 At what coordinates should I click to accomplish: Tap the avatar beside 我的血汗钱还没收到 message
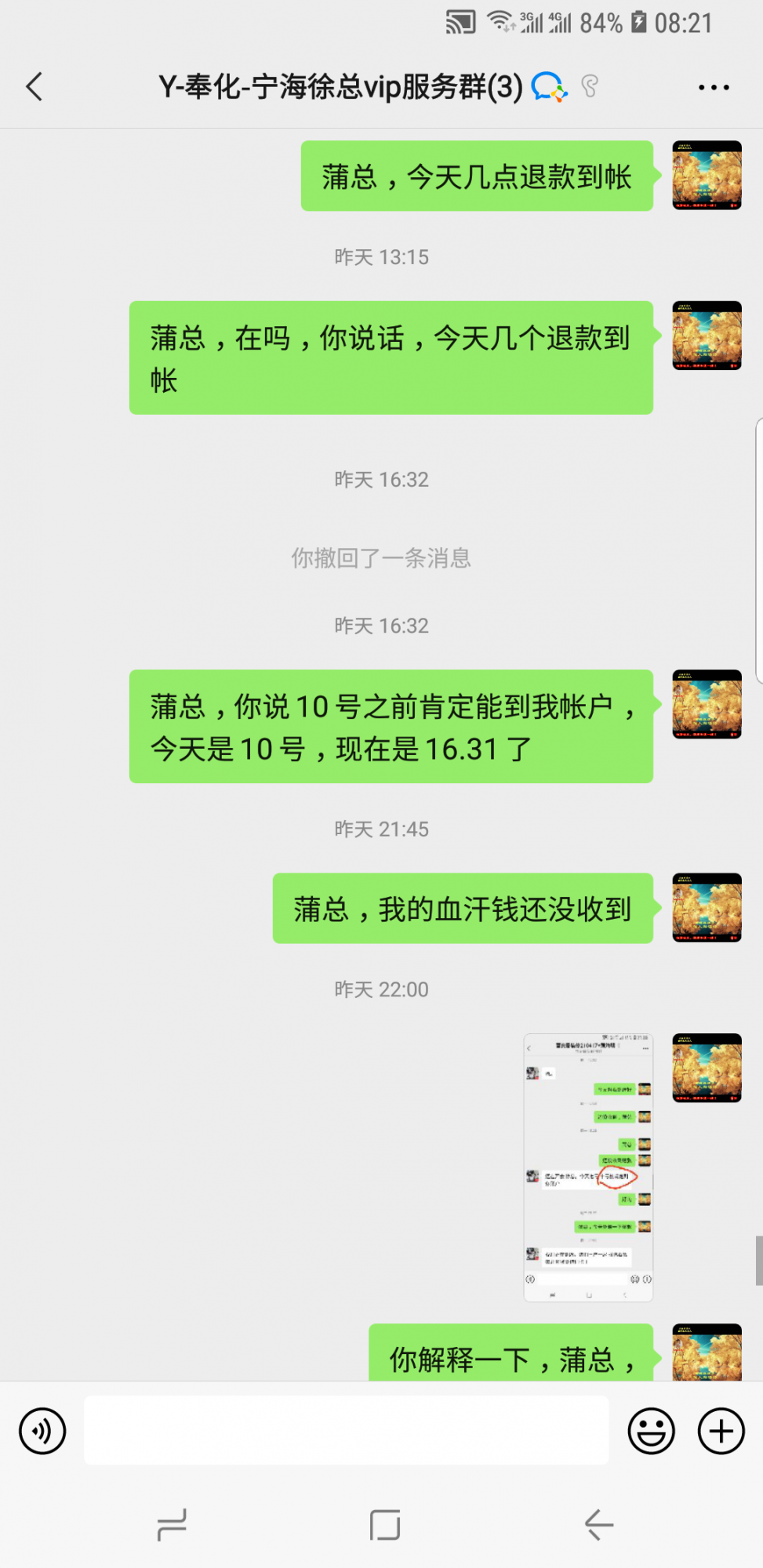point(707,908)
